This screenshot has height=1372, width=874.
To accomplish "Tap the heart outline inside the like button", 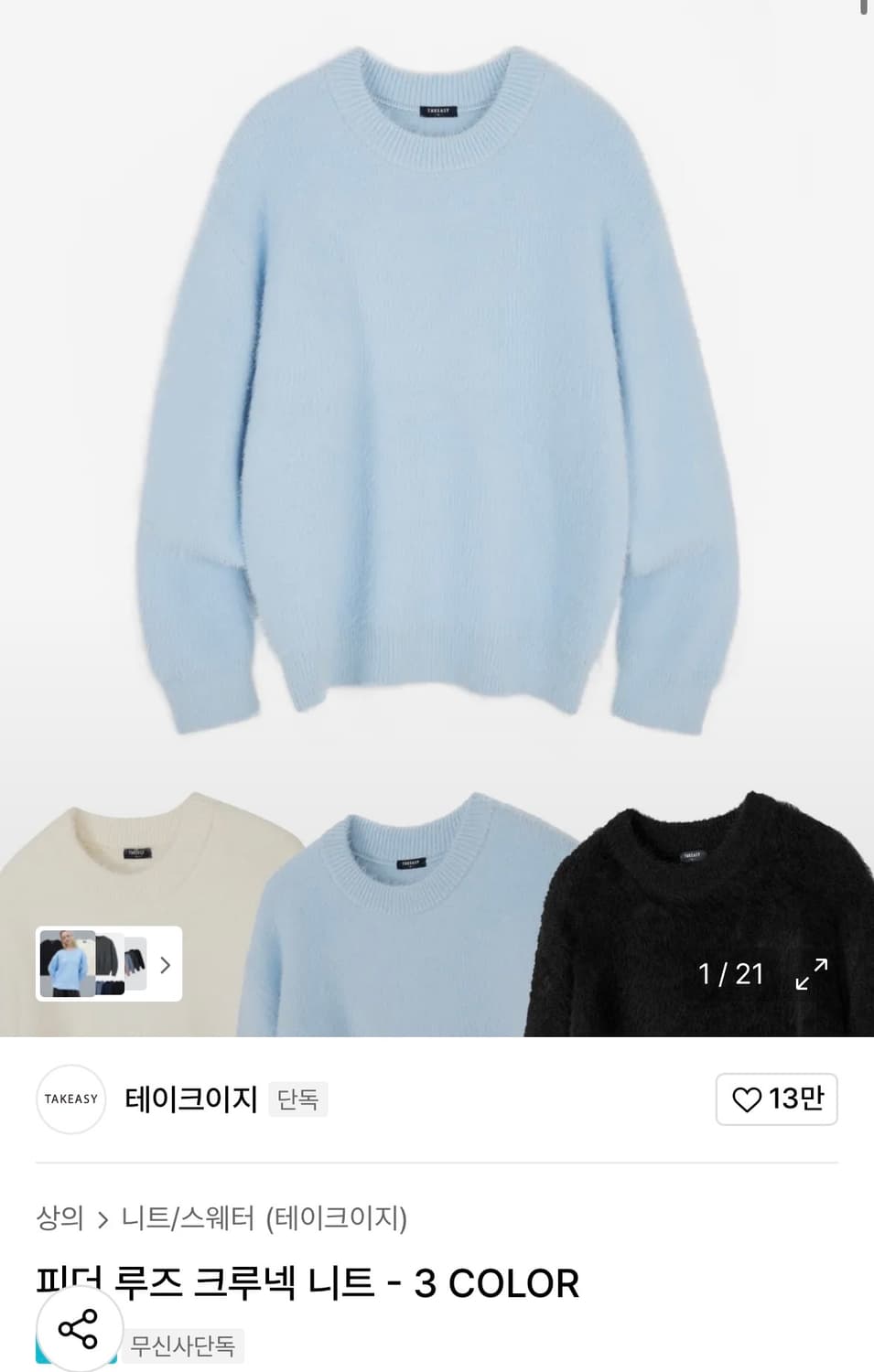I will tap(749, 1099).
